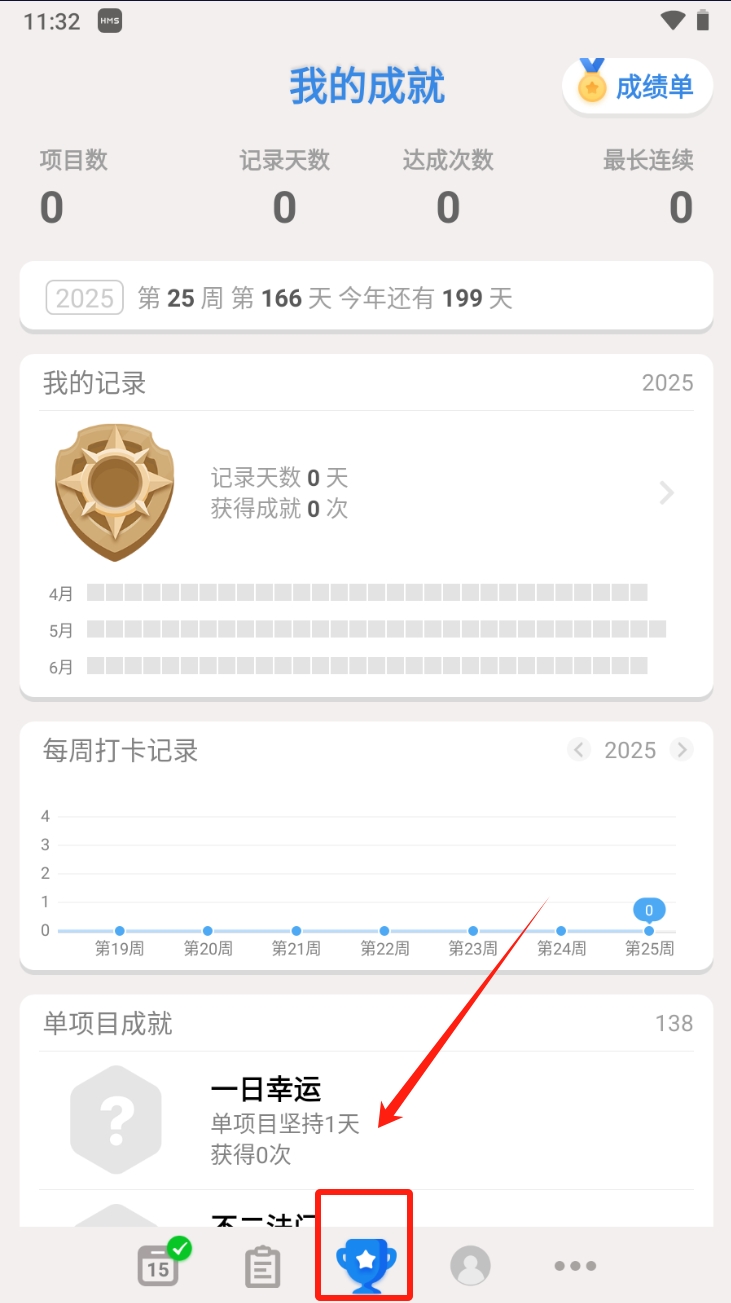
Task: Switch to the calendar check-in tab
Action: click(160, 1265)
